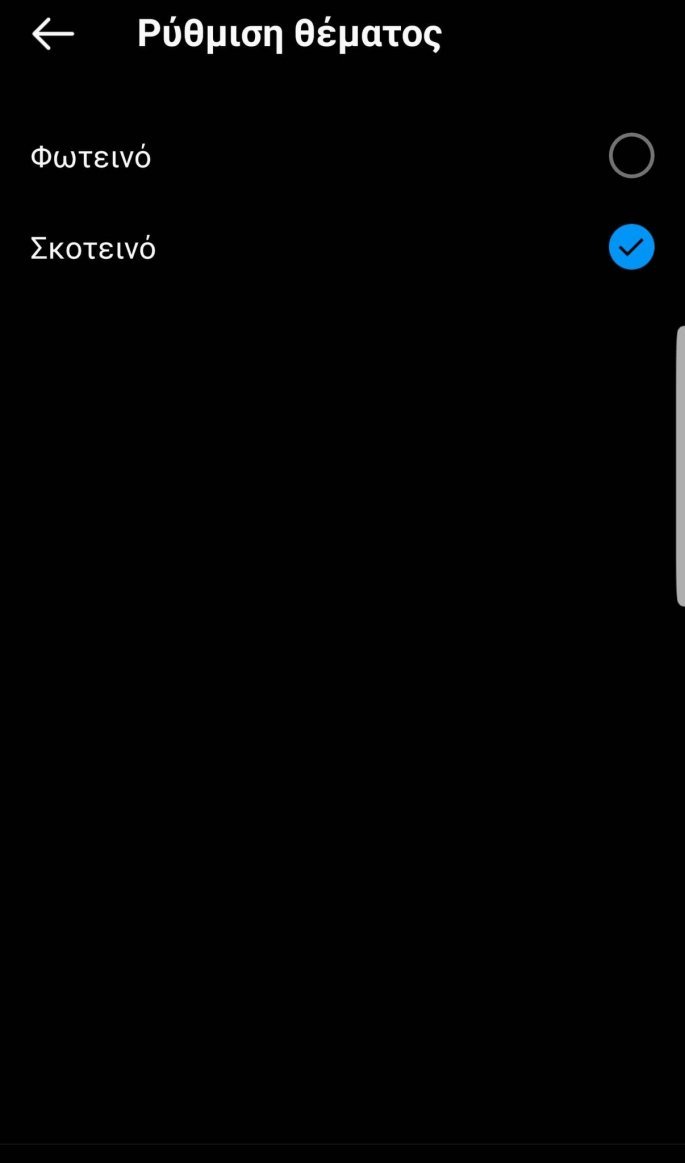Select the Σκοτεινό theme option
This screenshot has height=1163, width=685.
[631, 248]
